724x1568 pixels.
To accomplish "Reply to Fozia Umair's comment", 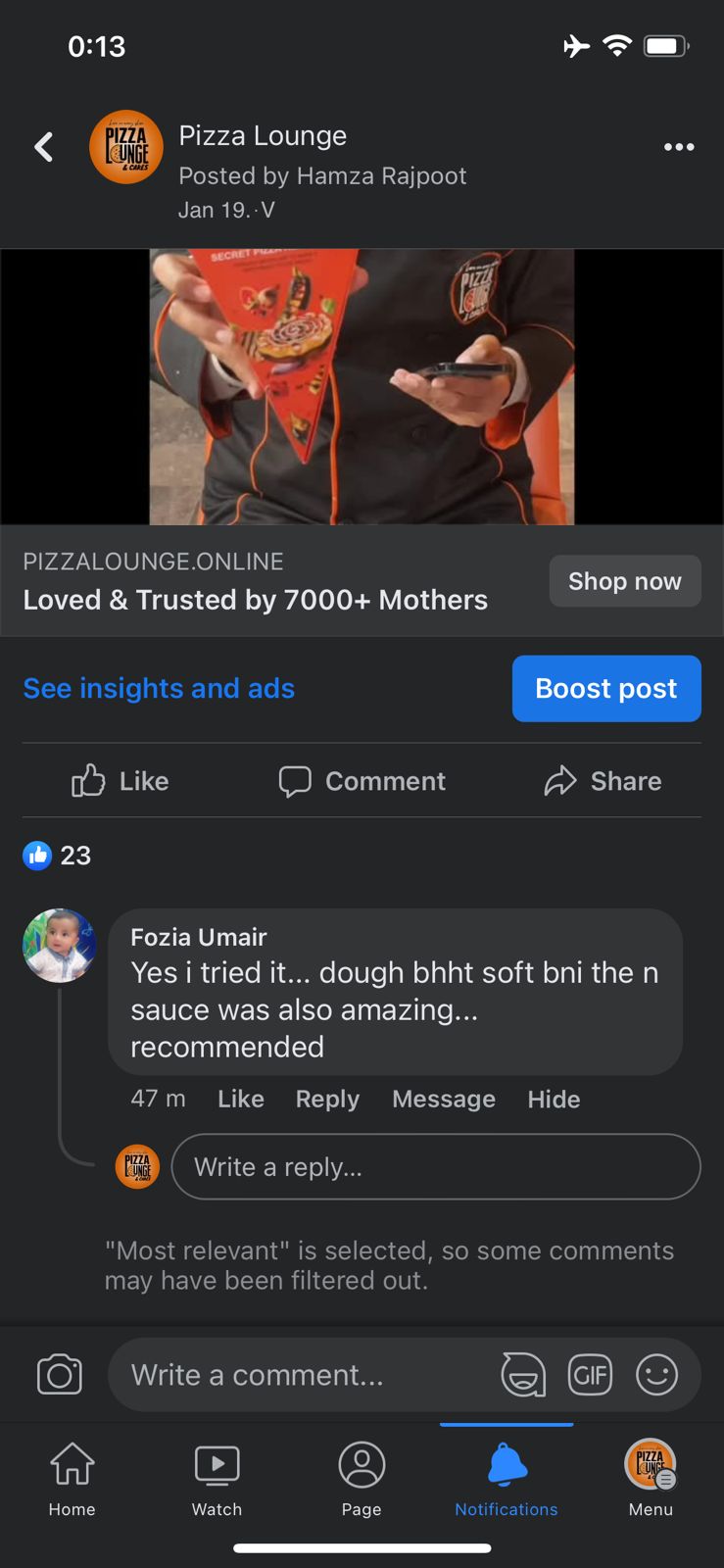I will pyautogui.click(x=327, y=1099).
